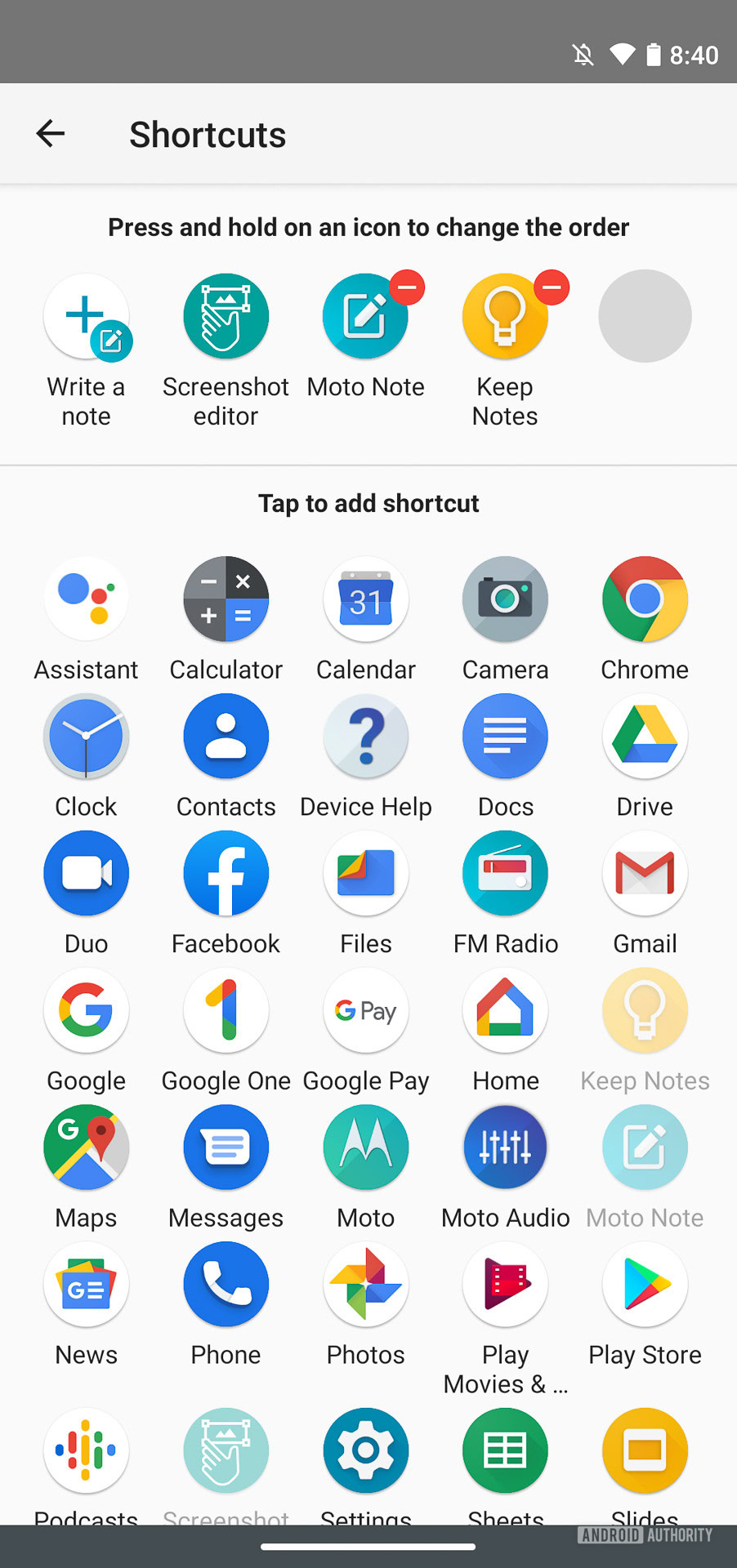Add Phone as a shortcut
This screenshot has width=737, height=1568.
click(x=226, y=1285)
